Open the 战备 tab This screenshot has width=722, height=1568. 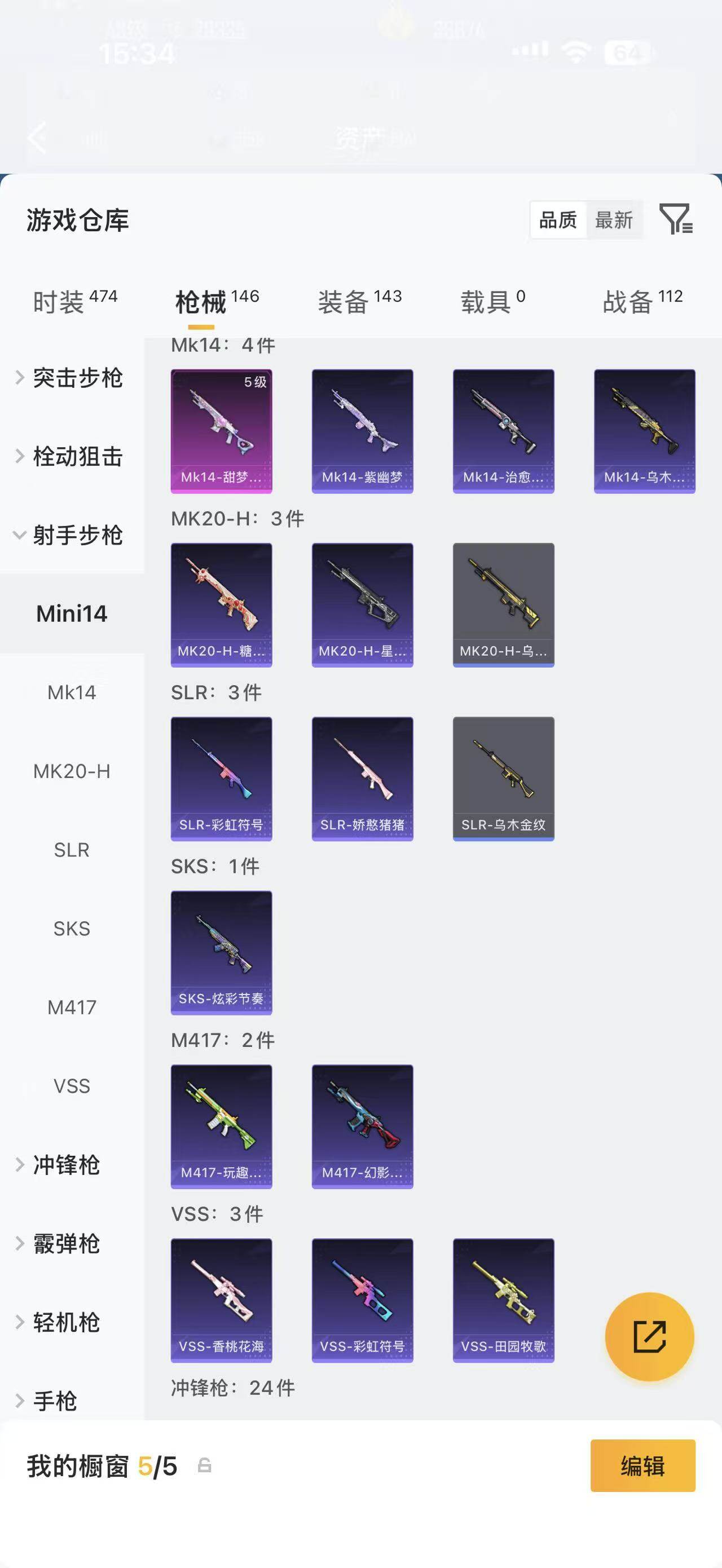[643, 301]
